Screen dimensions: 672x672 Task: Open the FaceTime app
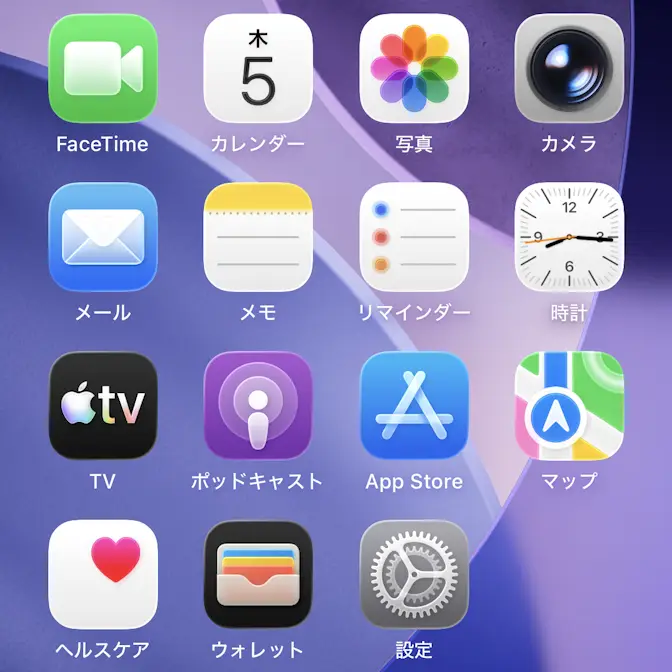coord(103,69)
